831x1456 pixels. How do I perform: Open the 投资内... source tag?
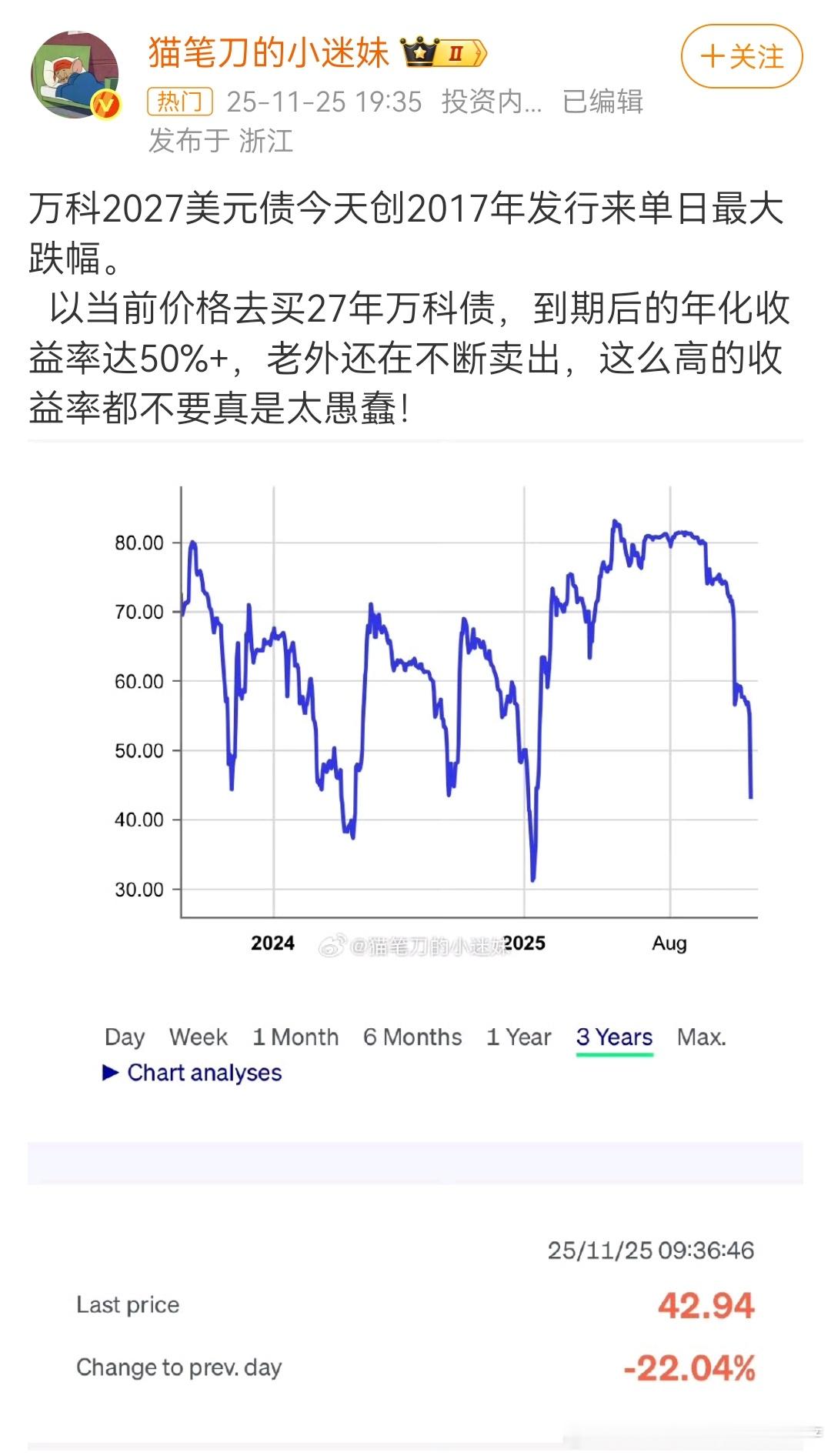coord(492,102)
